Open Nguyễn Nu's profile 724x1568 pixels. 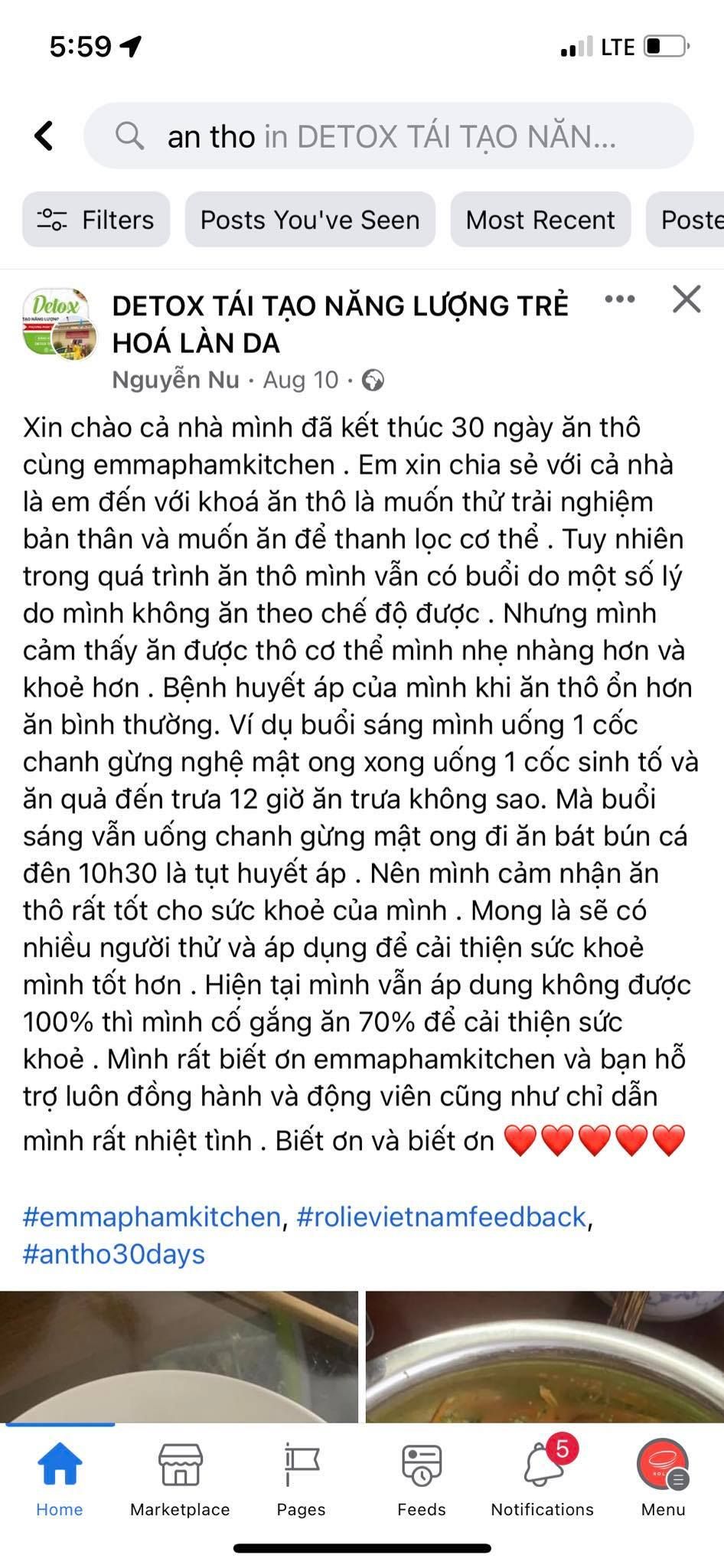175,380
